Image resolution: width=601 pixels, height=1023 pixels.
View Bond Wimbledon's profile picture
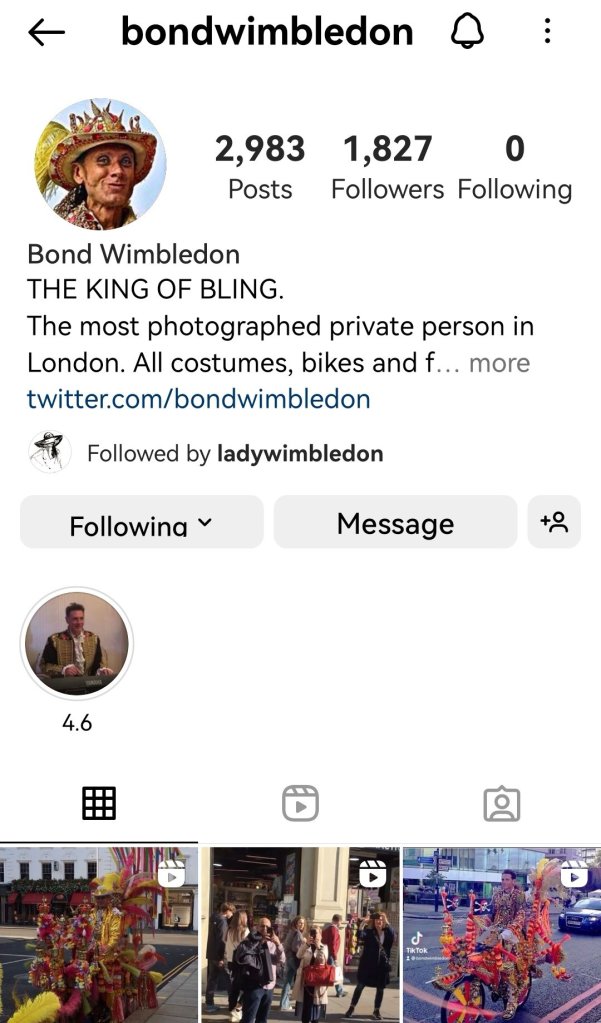100,164
